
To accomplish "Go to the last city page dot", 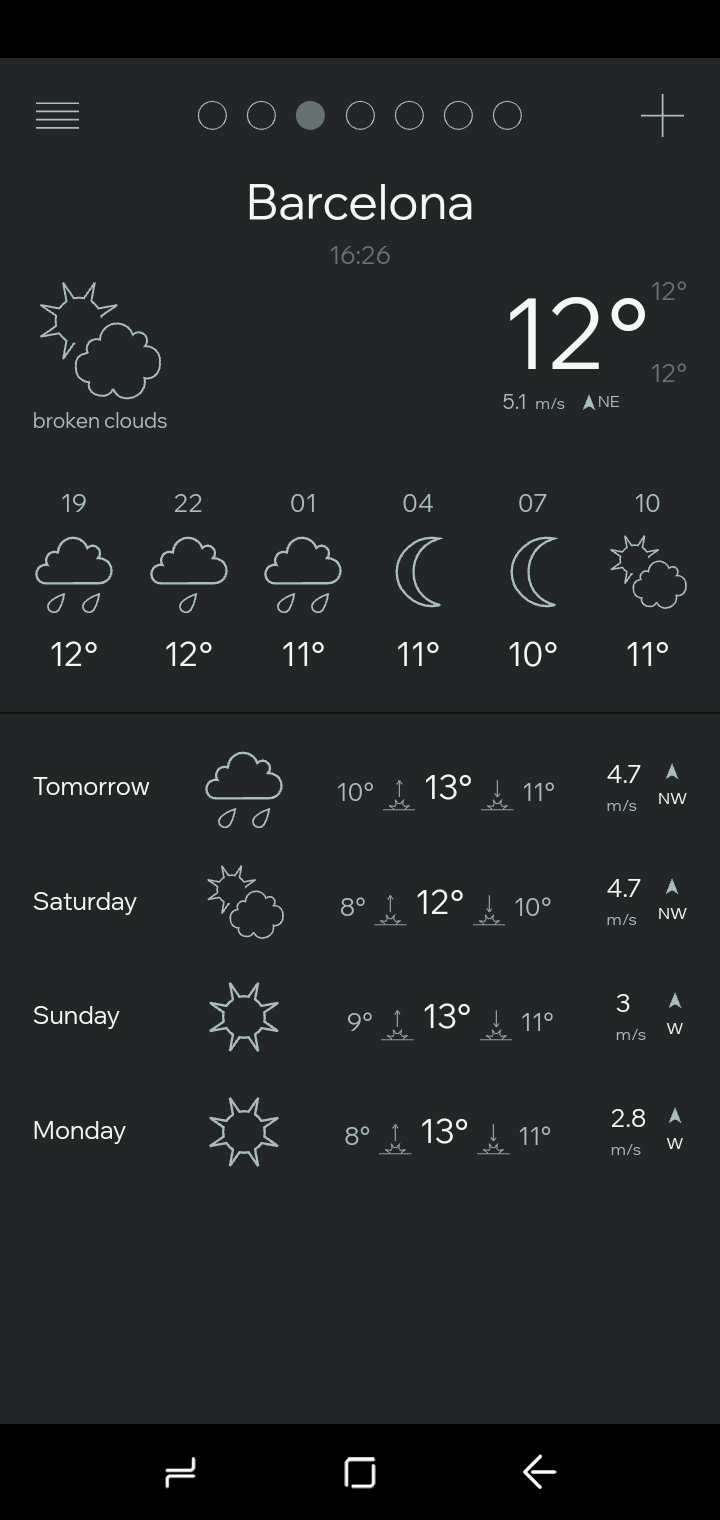I will pos(507,116).
